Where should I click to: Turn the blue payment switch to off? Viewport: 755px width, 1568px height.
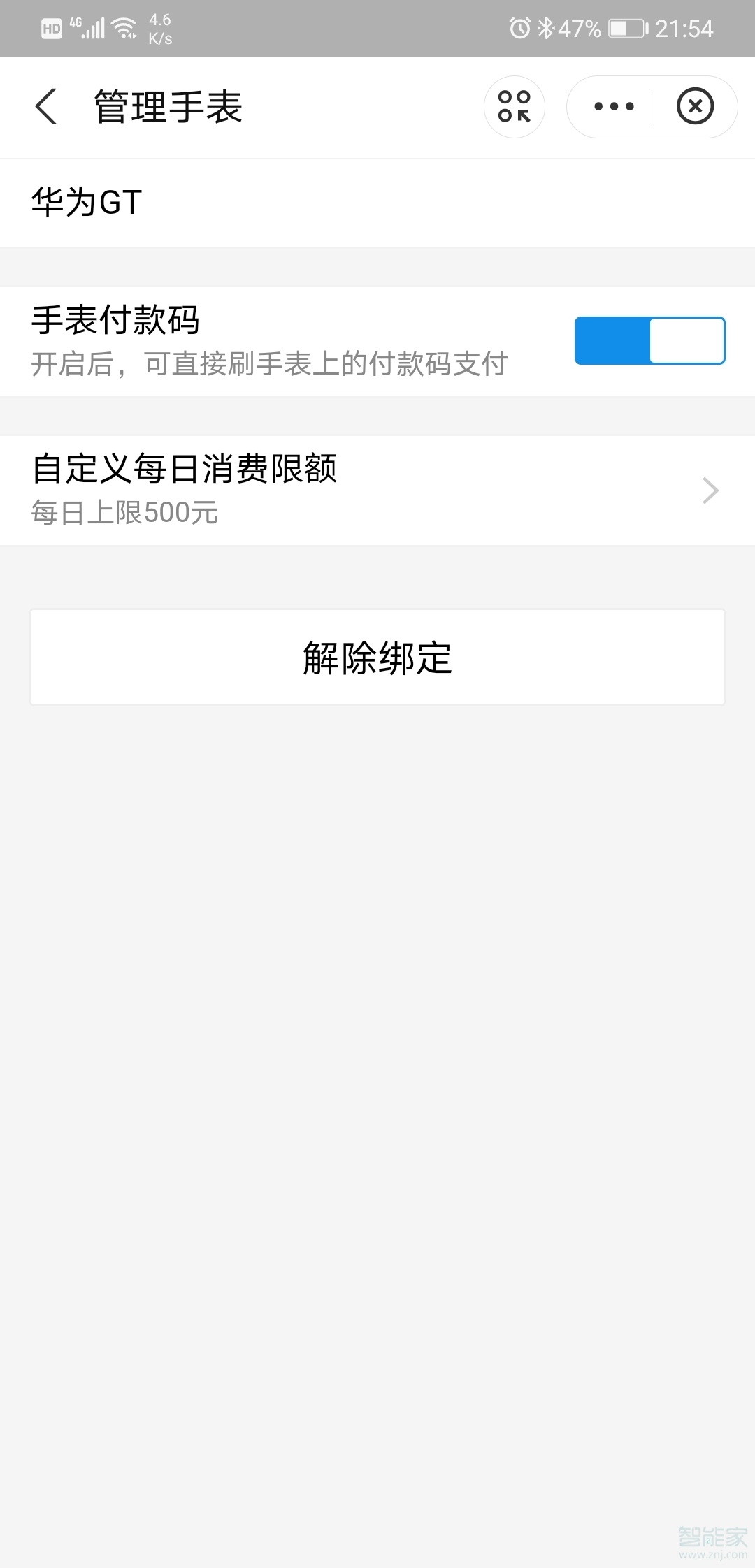pos(649,340)
